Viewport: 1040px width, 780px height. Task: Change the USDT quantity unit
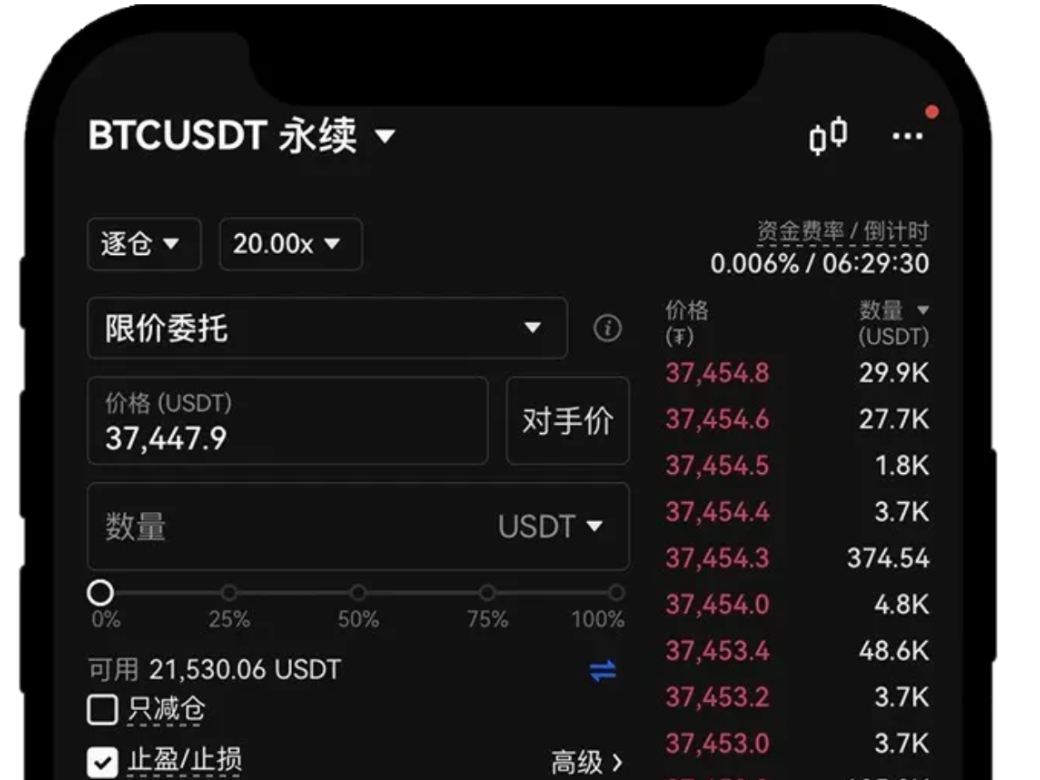tap(551, 527)
